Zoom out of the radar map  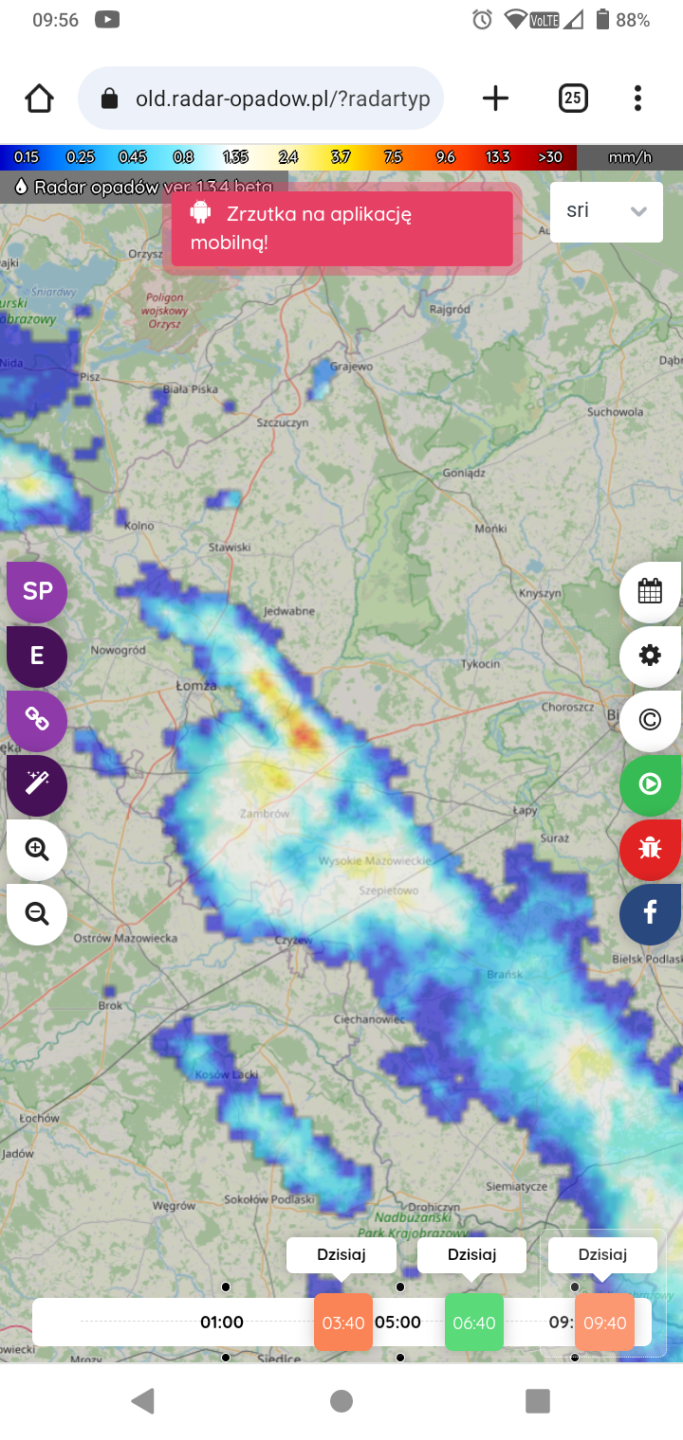click(x=37, y=914)
